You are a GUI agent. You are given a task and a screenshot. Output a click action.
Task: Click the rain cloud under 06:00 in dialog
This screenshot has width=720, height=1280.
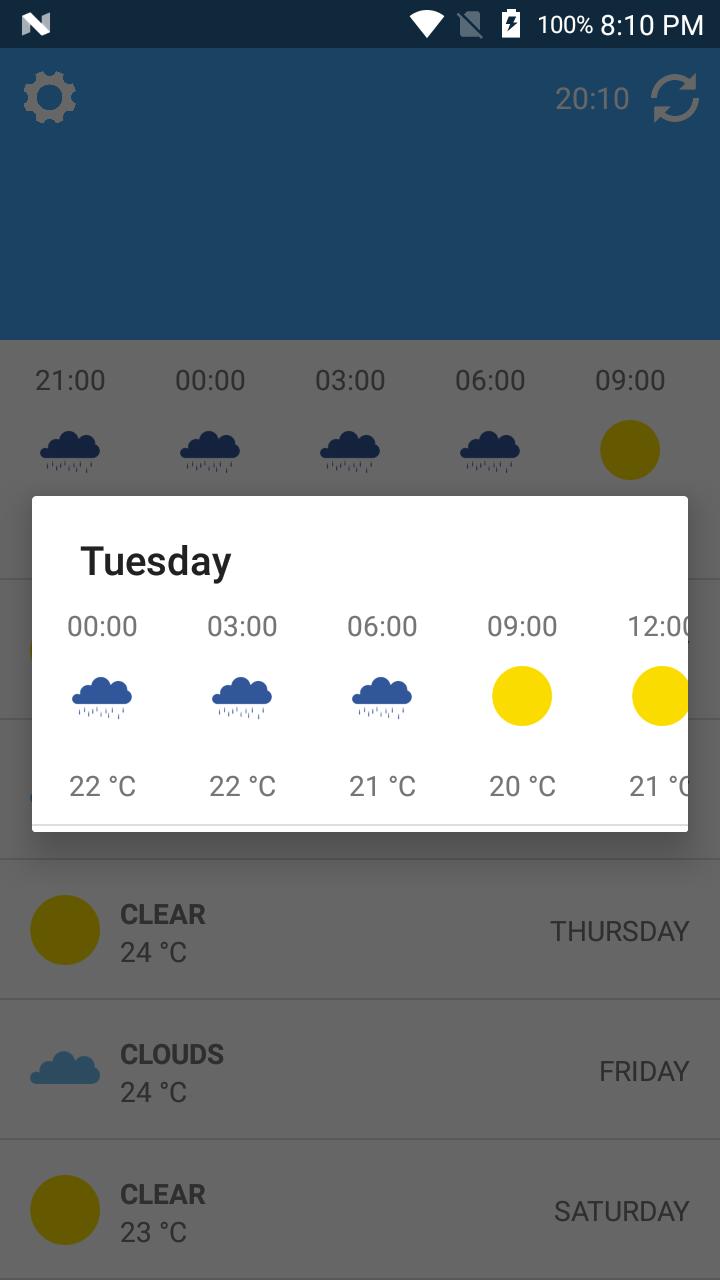point(382,695)
